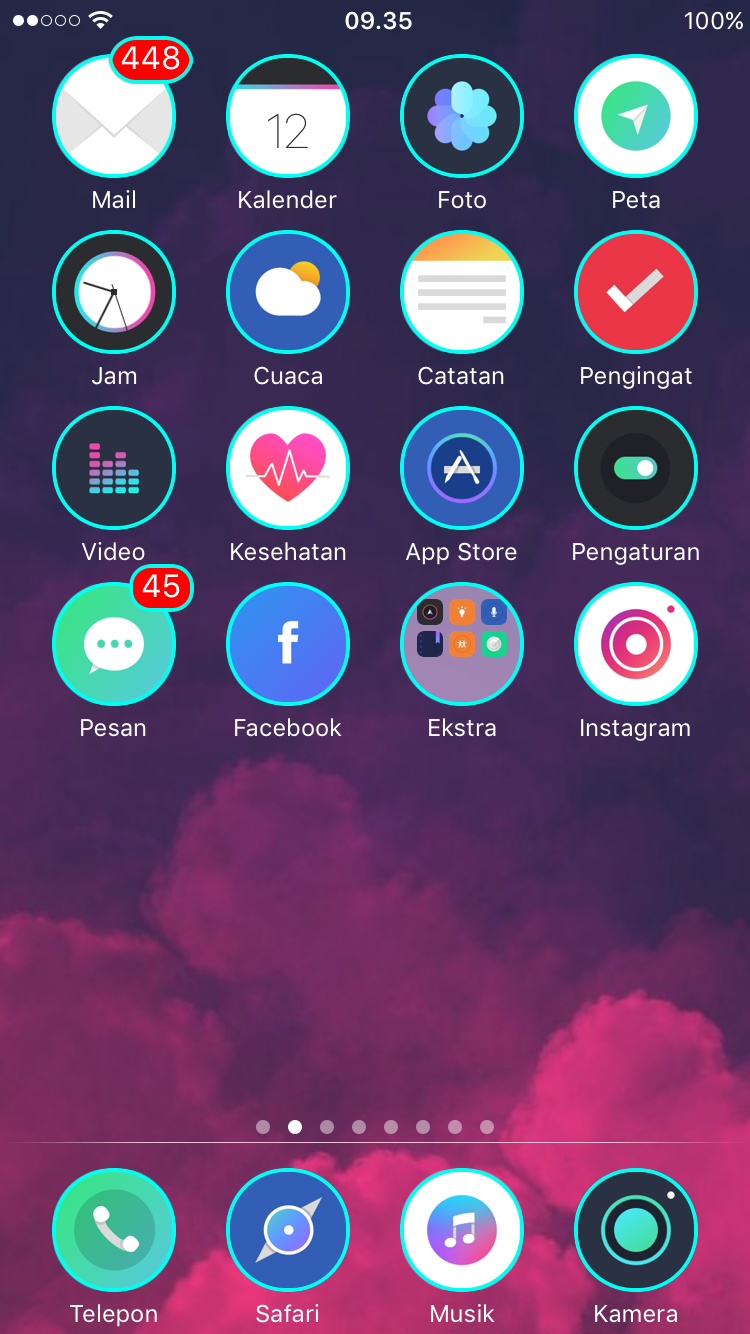The height and width of the screenshot is (1334, 750).
Task: Open the Catatan notes app
Action: tap(462, 292)
